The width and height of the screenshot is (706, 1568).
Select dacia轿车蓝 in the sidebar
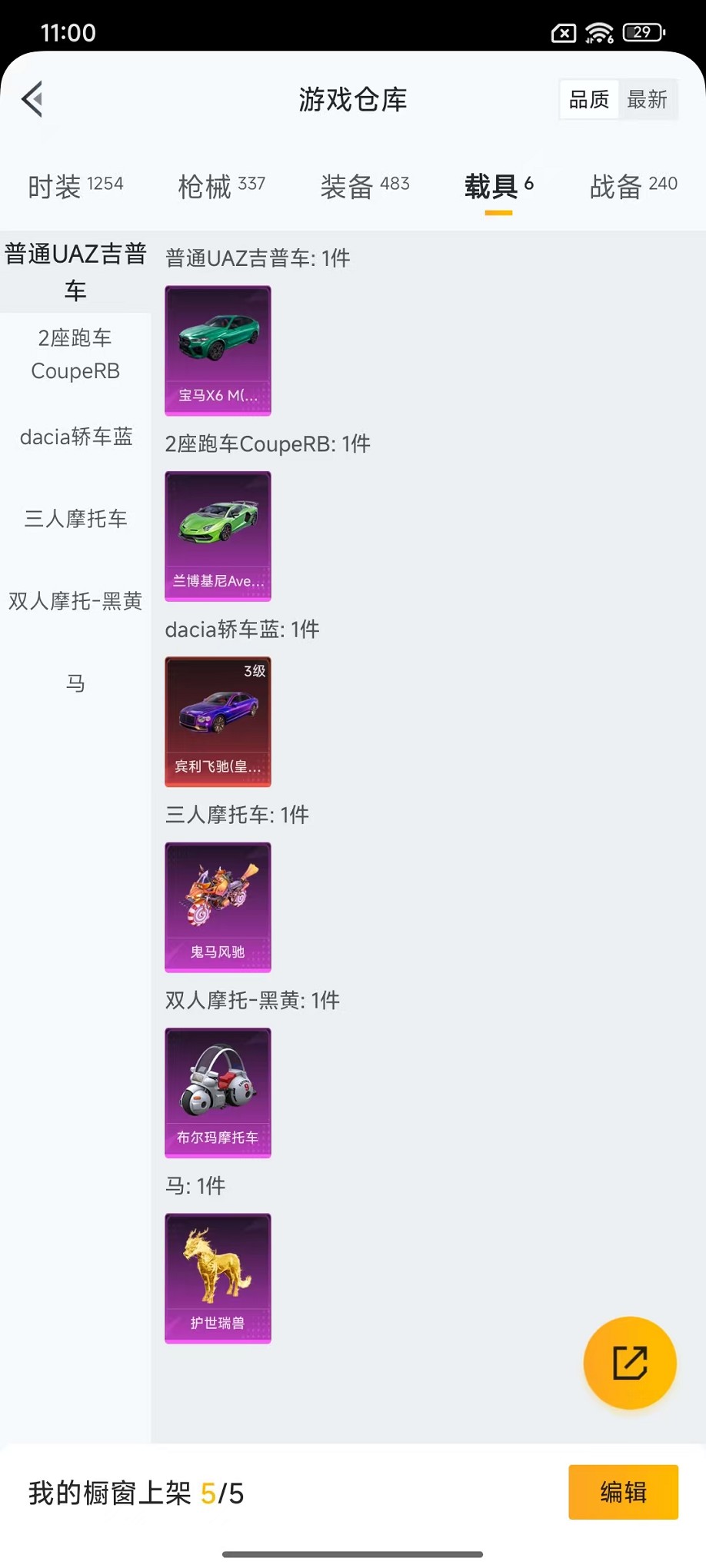[75, 437]
